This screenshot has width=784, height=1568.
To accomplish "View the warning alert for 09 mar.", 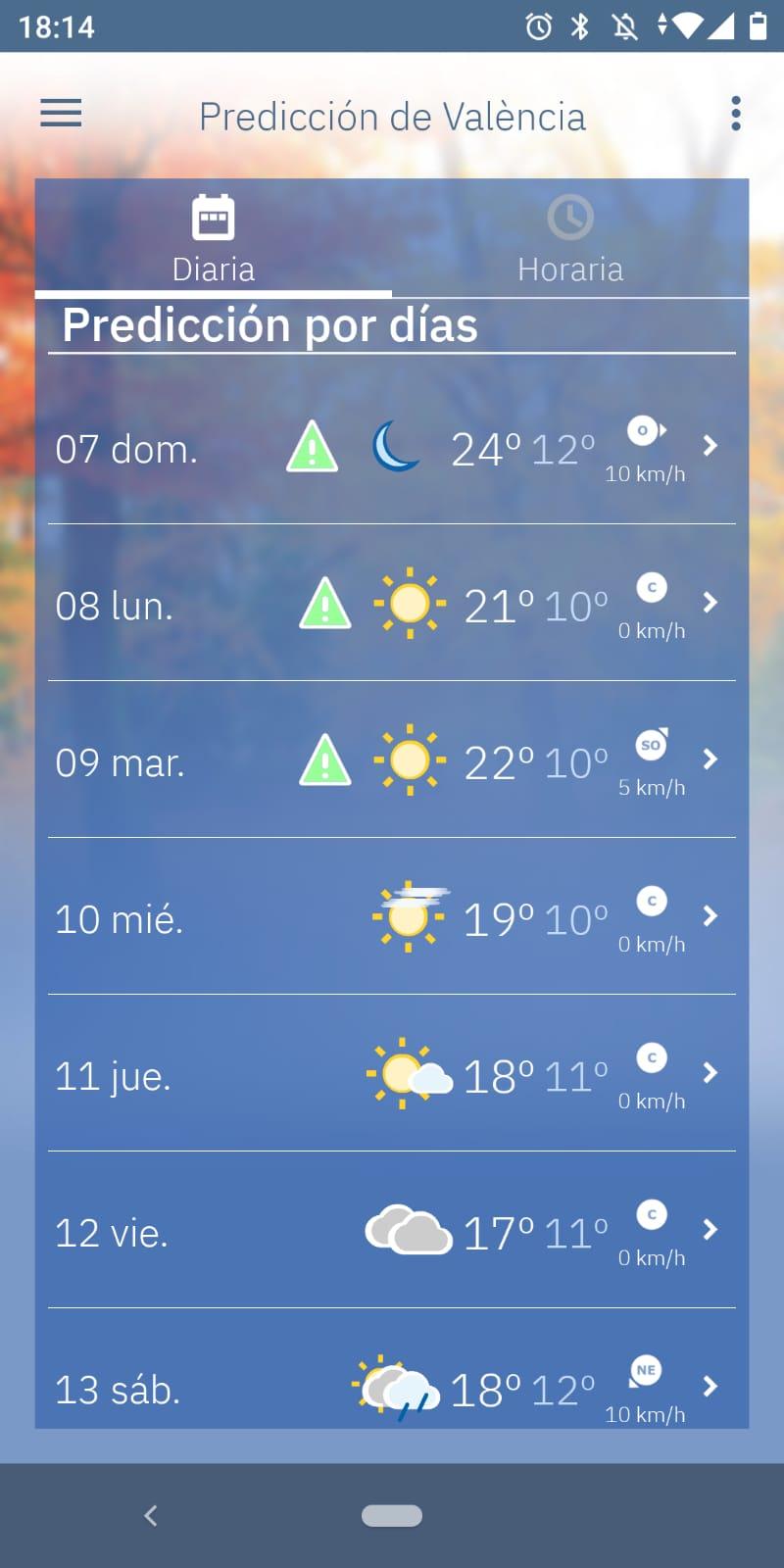I will 325,761.
